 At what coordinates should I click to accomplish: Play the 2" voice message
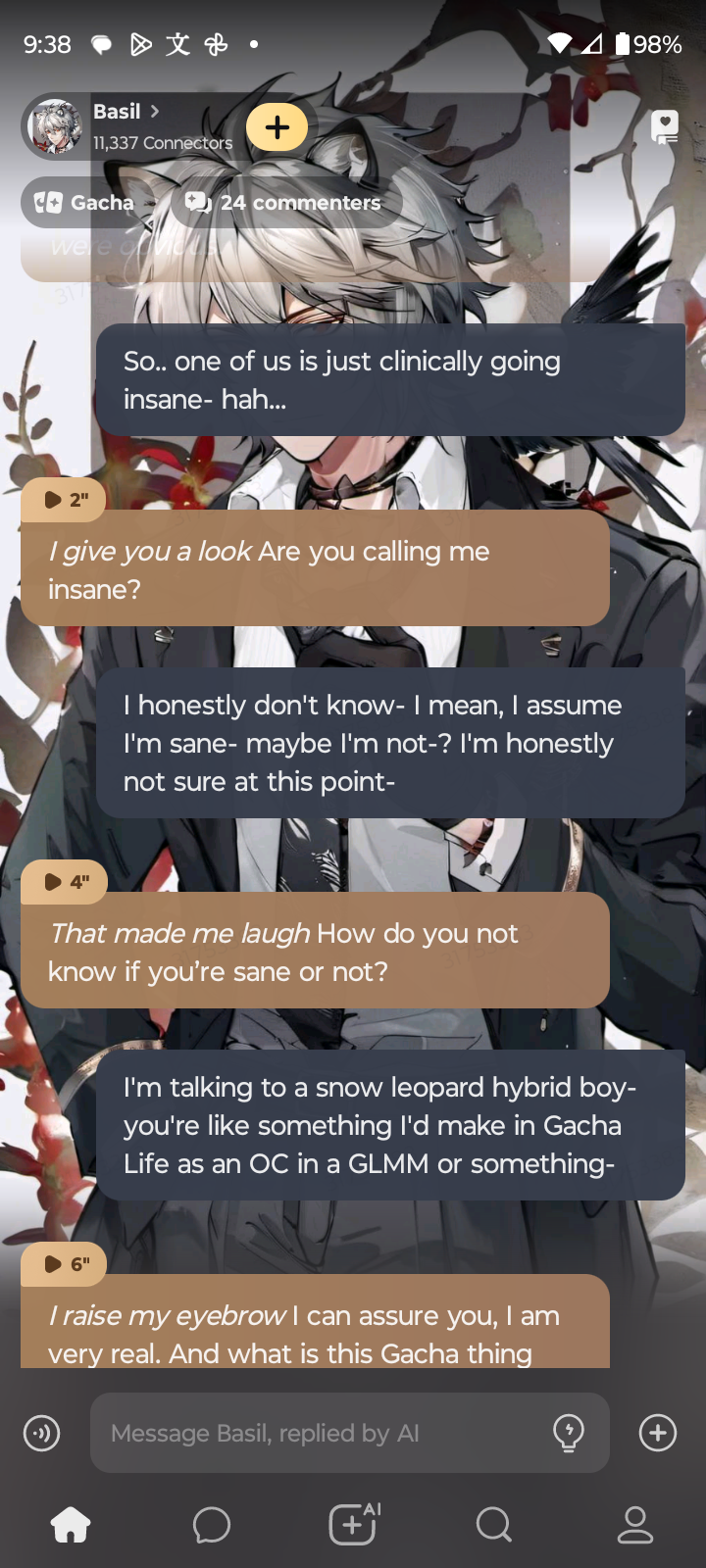tap(65, 500)
